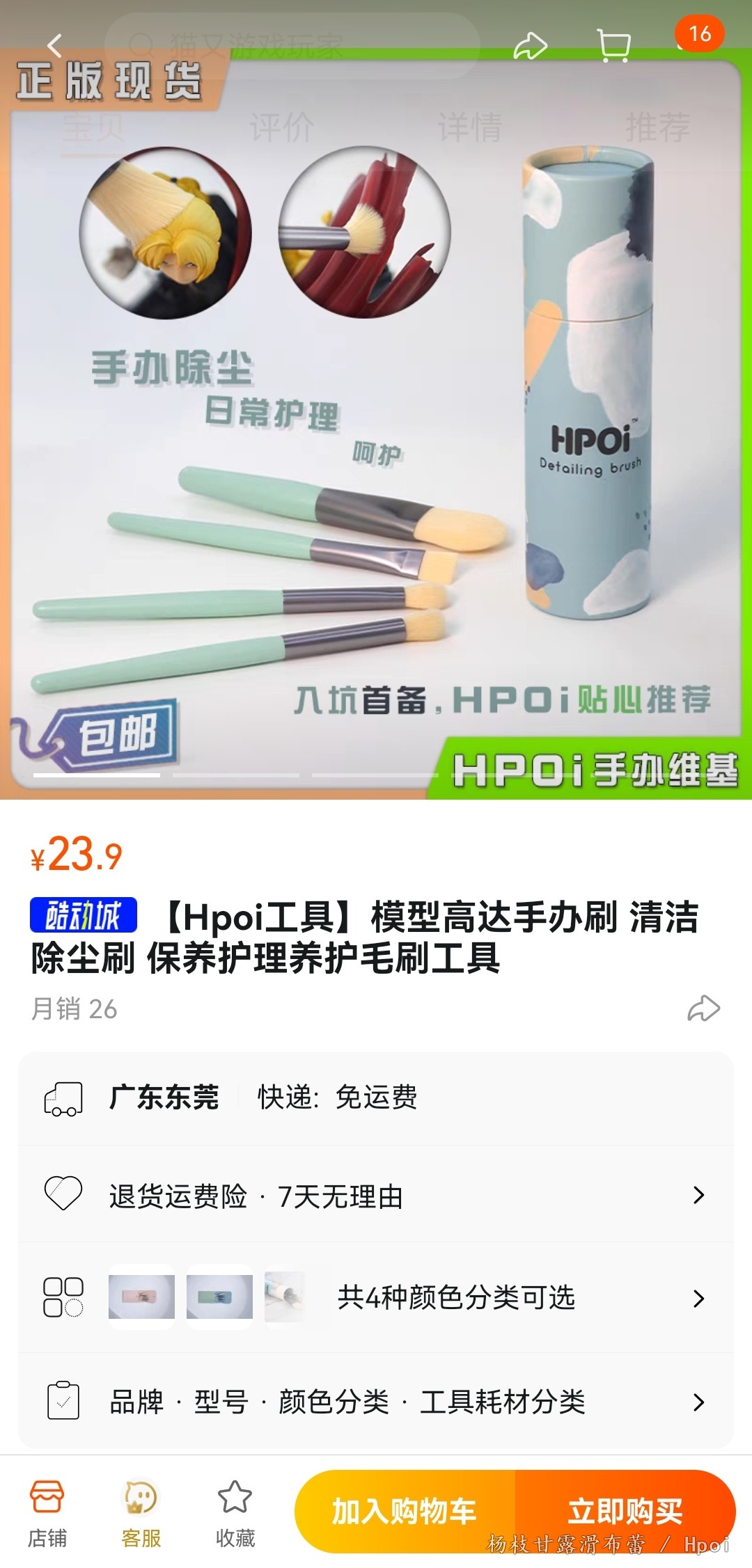Open the search box at top
752x1568 pixels.
(292, 46)
